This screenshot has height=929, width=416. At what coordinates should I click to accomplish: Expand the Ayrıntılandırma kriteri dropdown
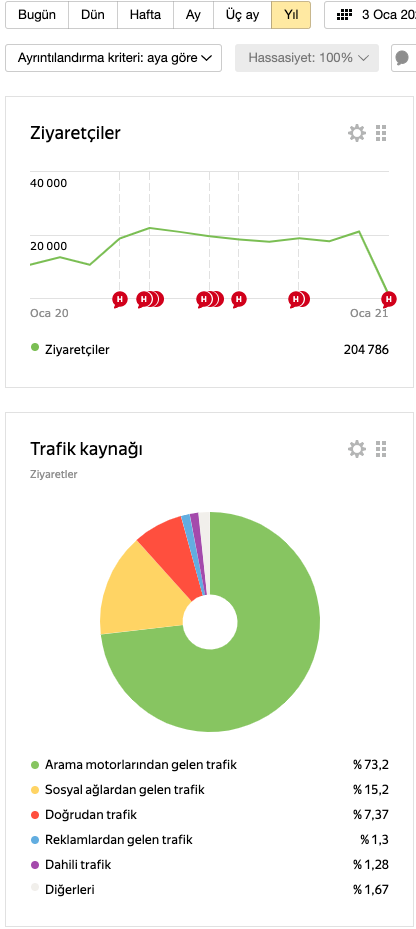tap(113, 58)
